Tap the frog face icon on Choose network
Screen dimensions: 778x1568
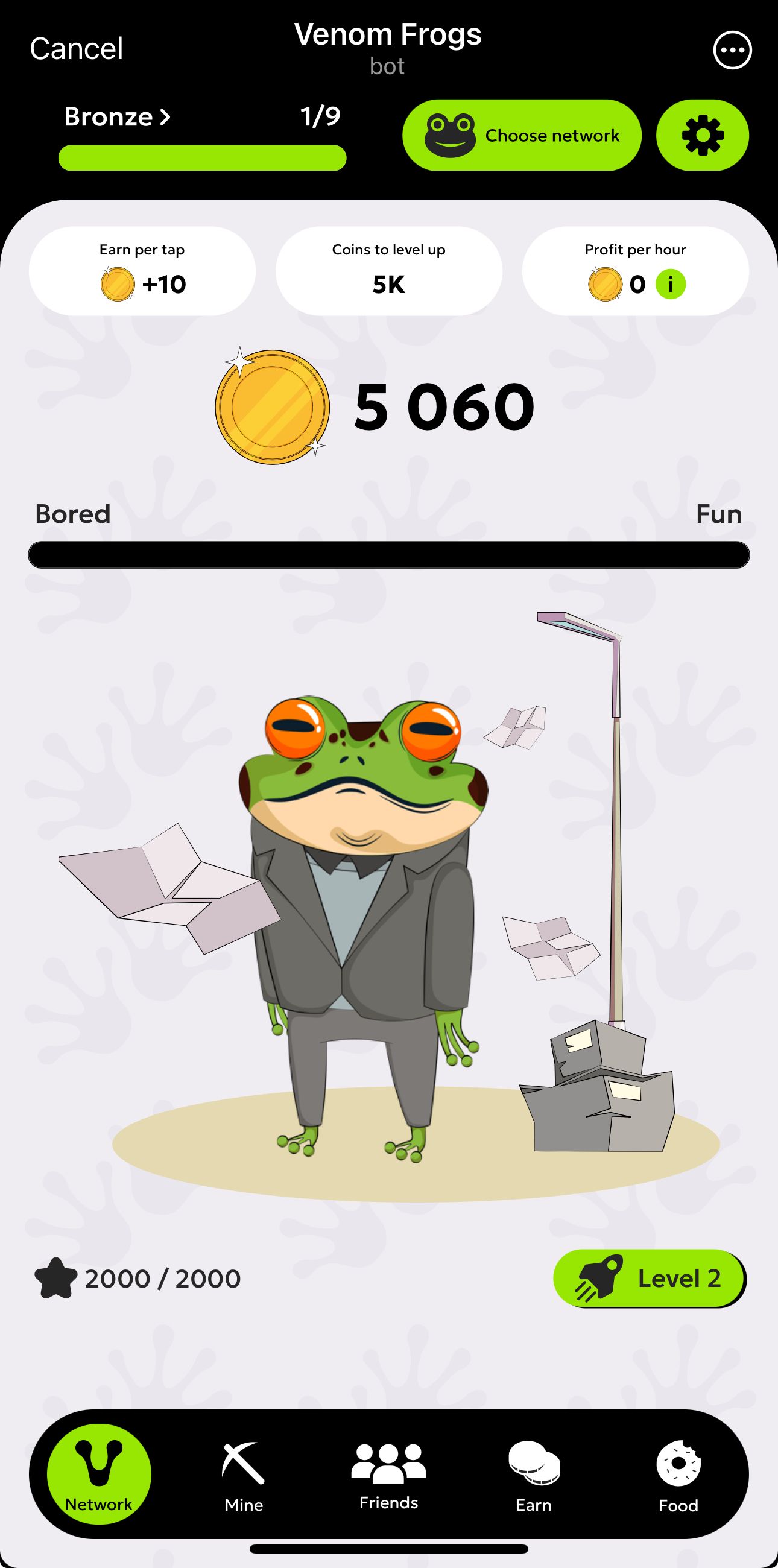(x=451, y=135)
